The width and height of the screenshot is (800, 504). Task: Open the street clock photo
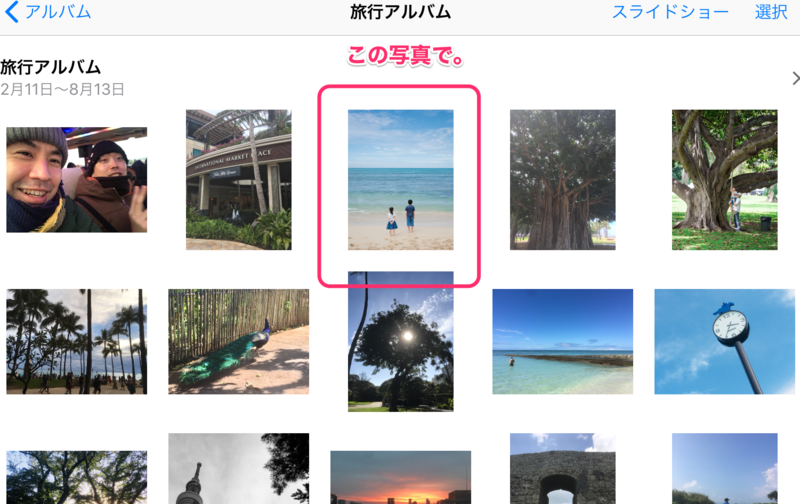[724, 341]
